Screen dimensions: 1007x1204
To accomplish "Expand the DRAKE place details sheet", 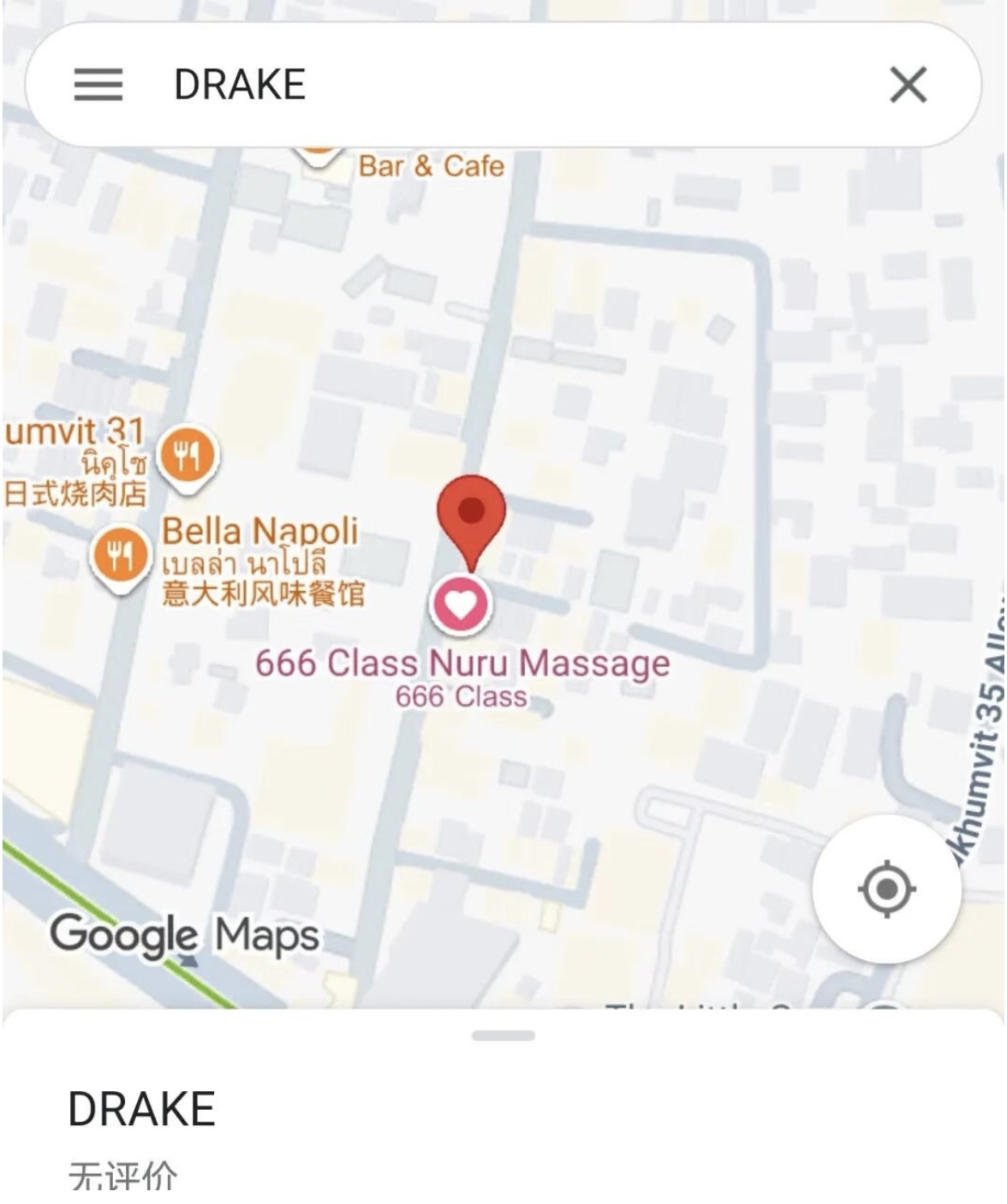I will point(503,1036).
